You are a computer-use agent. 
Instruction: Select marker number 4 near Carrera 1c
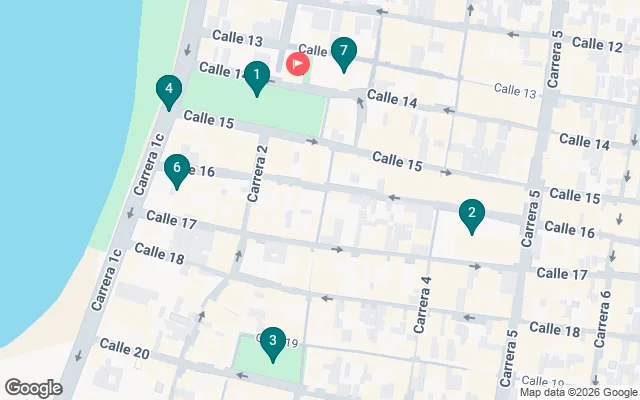pyautogui.click(x=169, y=90)
